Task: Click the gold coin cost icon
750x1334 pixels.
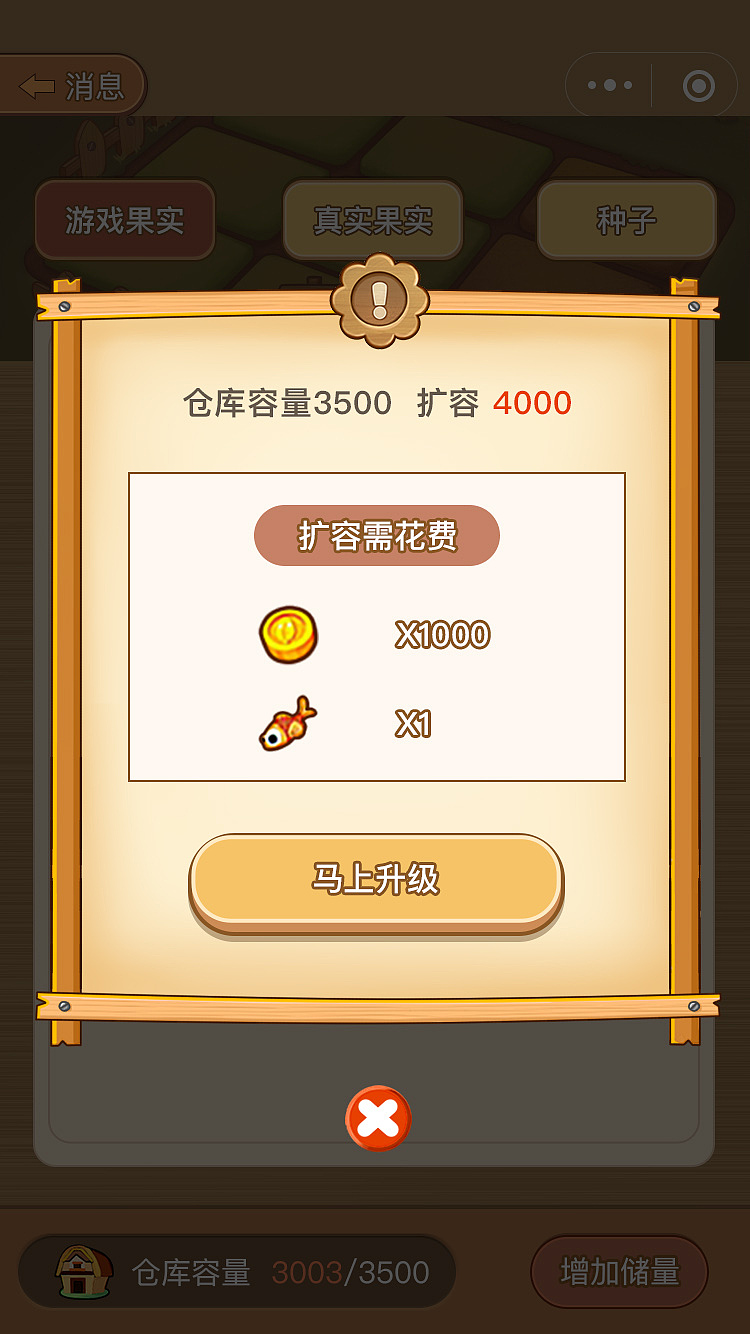Action: (x=289, y=634)
